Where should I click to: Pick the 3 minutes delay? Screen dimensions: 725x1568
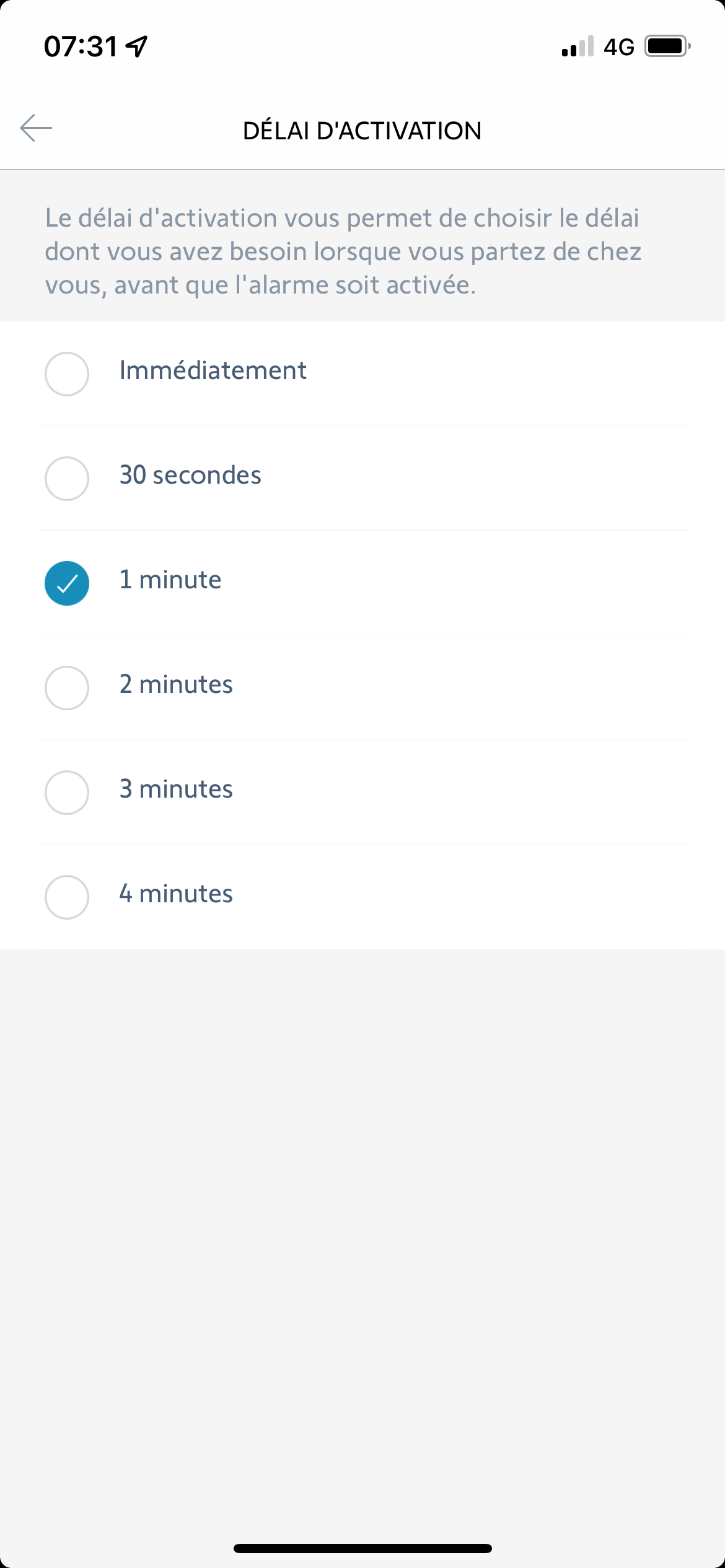click(362, 792)
